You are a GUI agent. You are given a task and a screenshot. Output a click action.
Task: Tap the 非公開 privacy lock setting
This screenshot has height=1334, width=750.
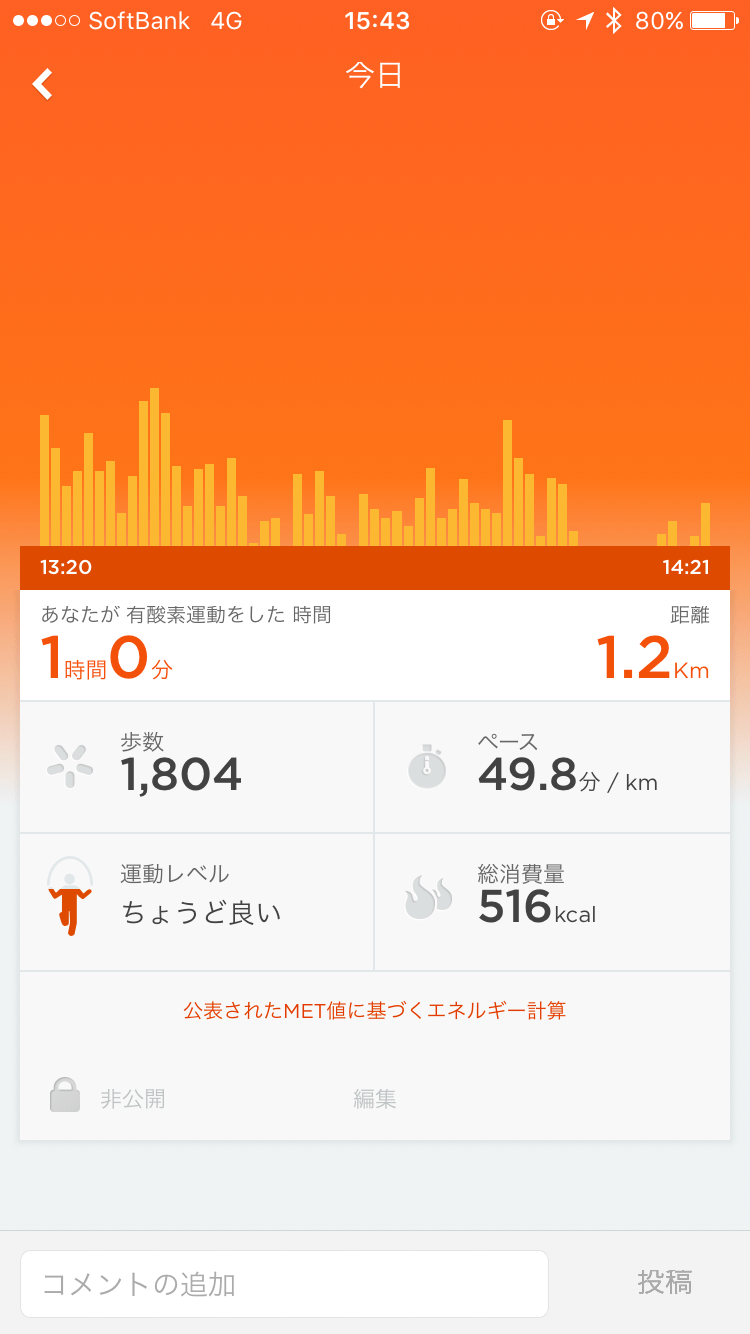108,1098
